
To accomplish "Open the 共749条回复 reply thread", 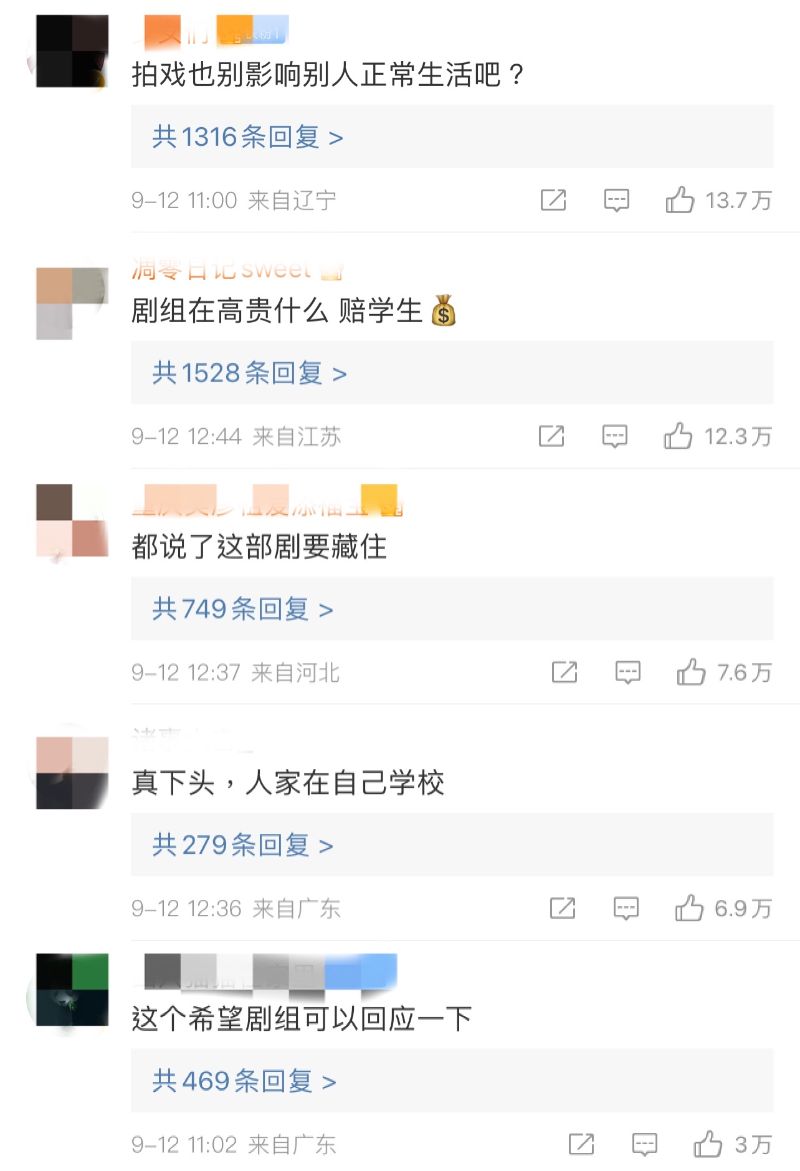I will point(242,609).
